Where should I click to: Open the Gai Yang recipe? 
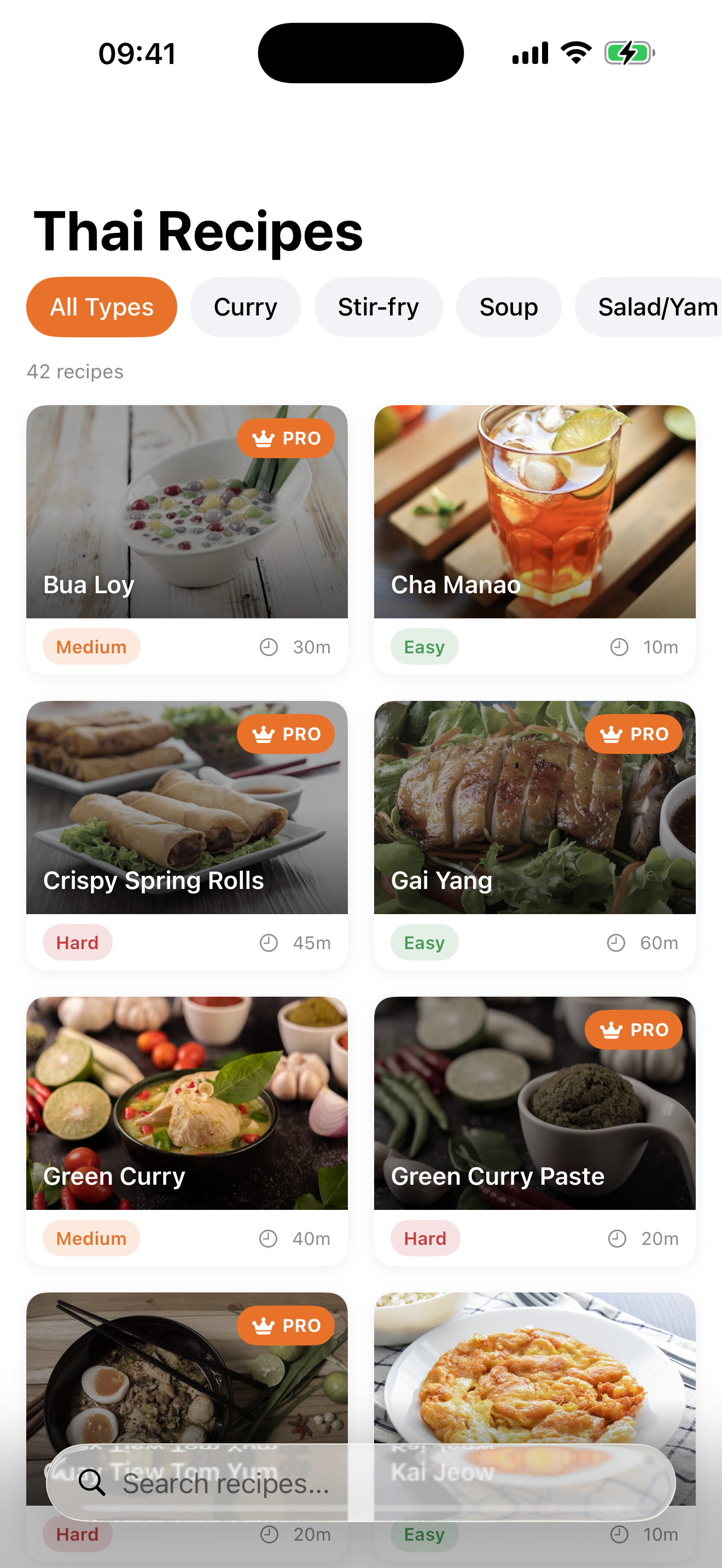coord(534,807)
